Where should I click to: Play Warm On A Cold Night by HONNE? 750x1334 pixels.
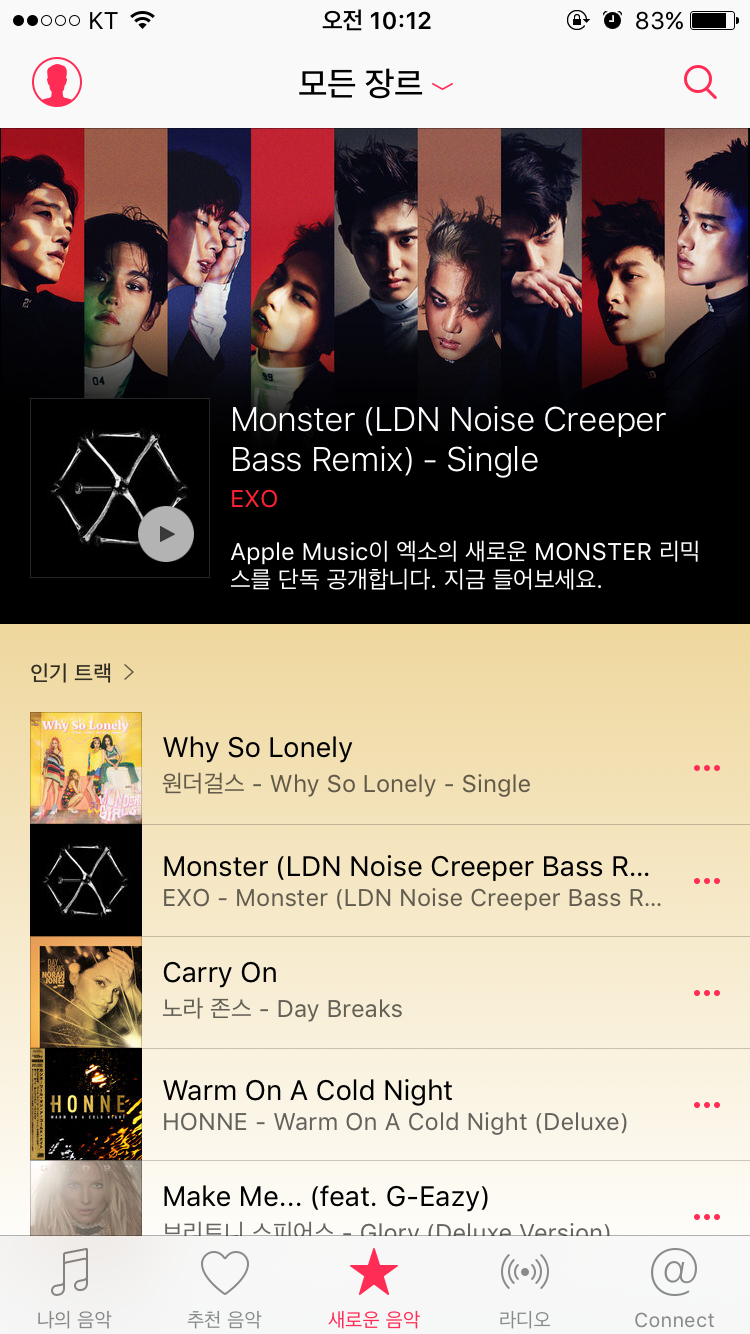point(400,1104)
